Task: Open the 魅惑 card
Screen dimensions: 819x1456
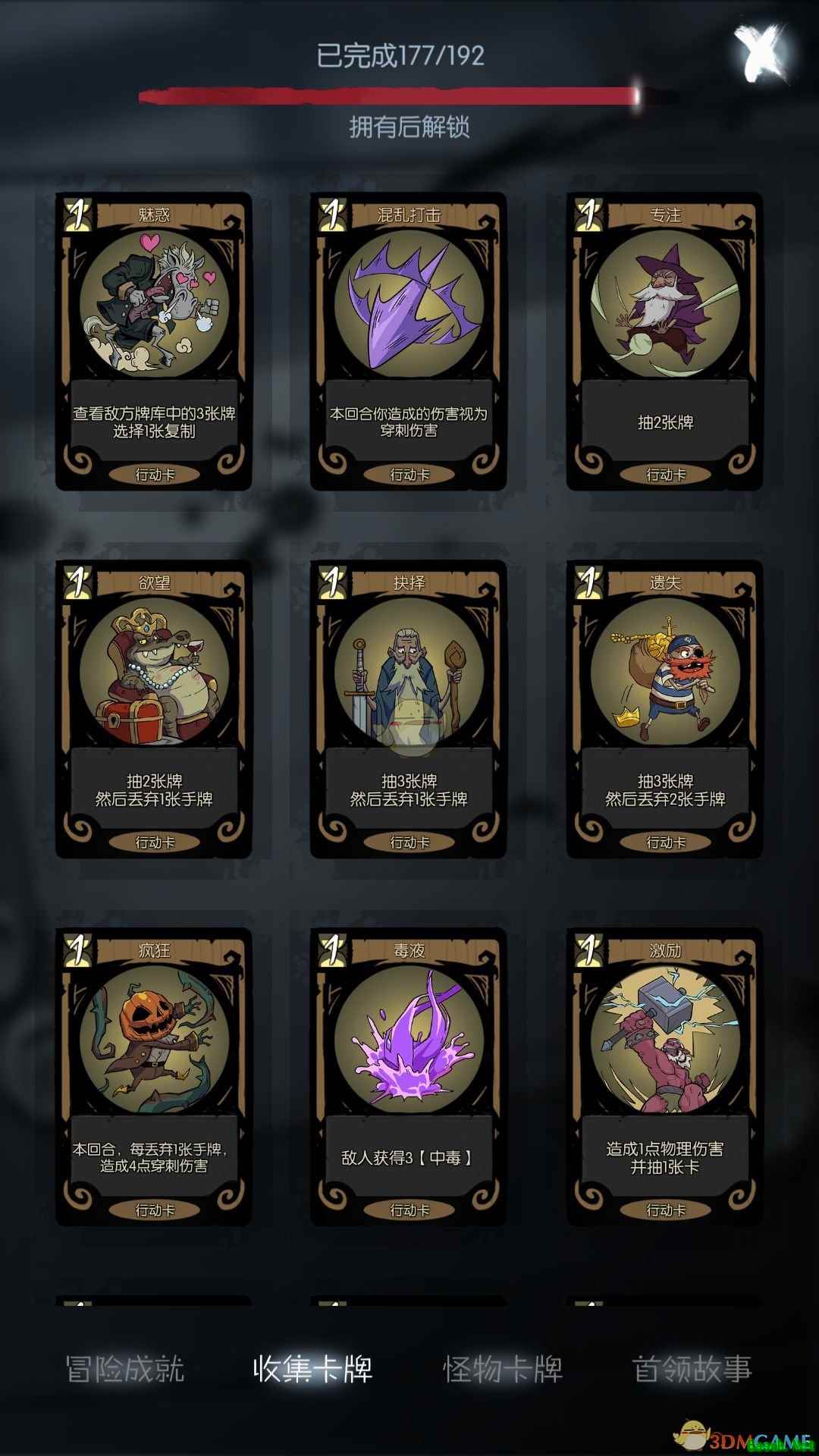Action: (x=154, y=341)
